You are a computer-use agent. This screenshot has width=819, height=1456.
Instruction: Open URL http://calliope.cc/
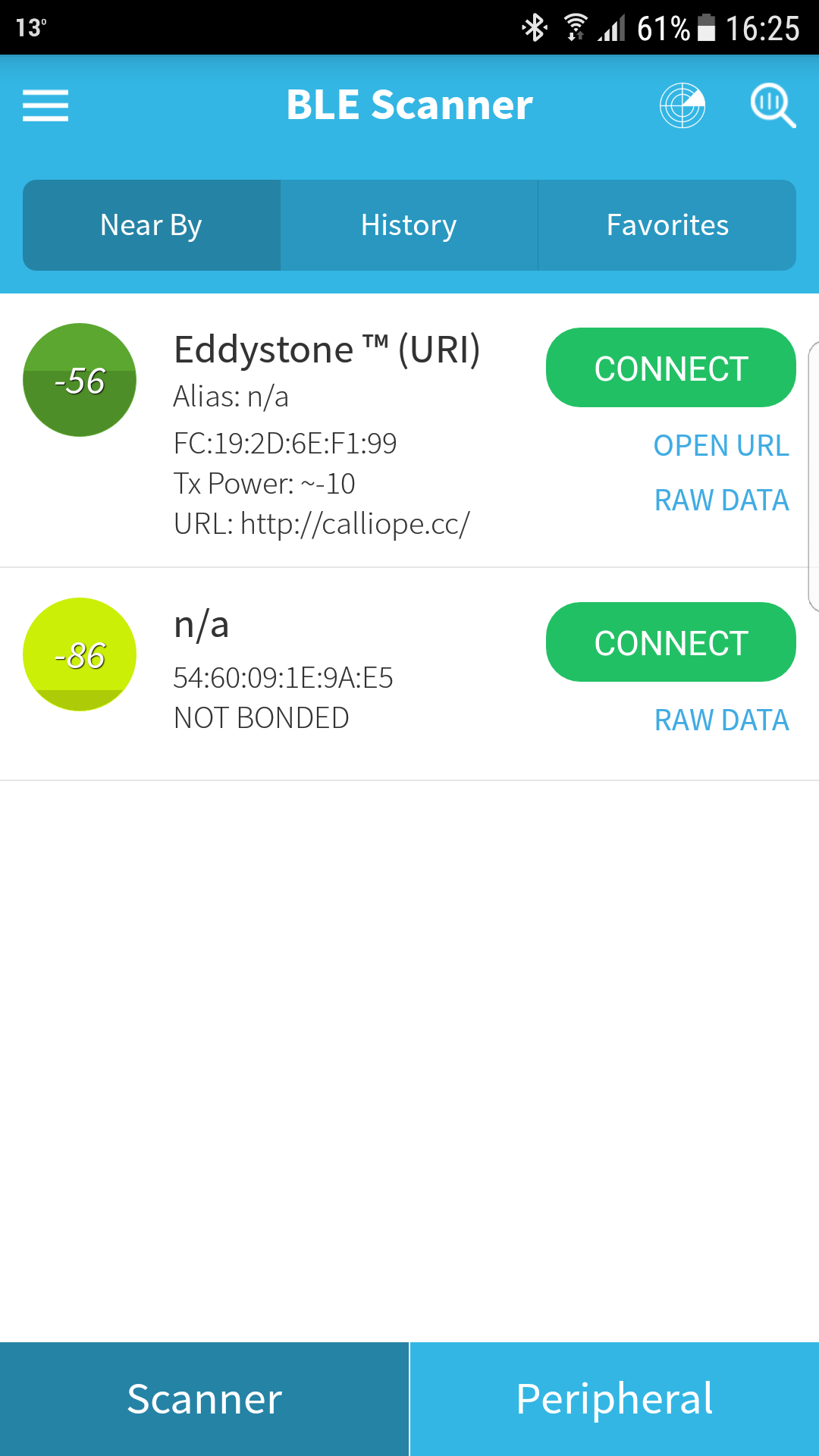click(721, 446)
